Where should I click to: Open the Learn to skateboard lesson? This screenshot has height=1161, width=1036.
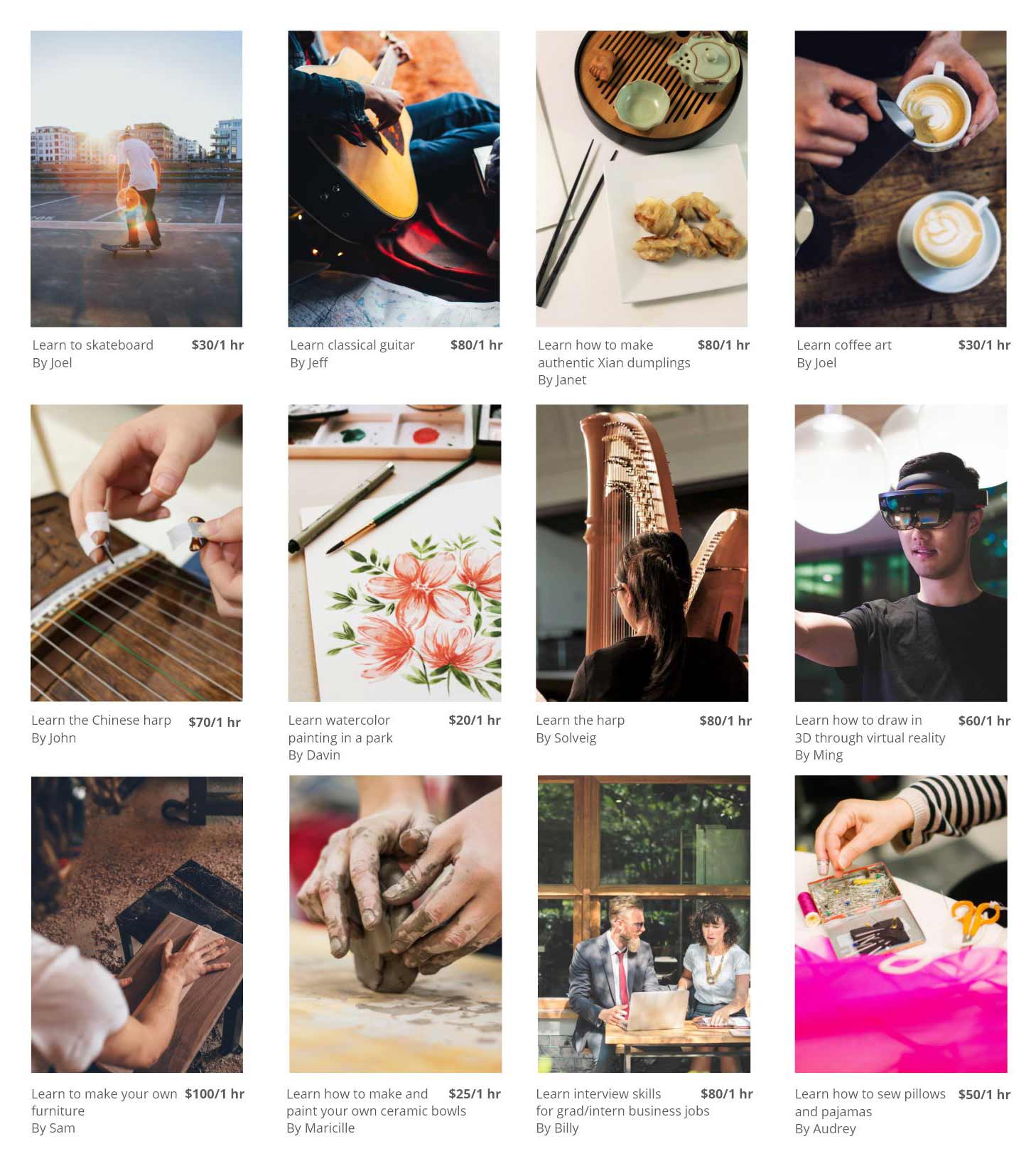click(x=136, y=178)
